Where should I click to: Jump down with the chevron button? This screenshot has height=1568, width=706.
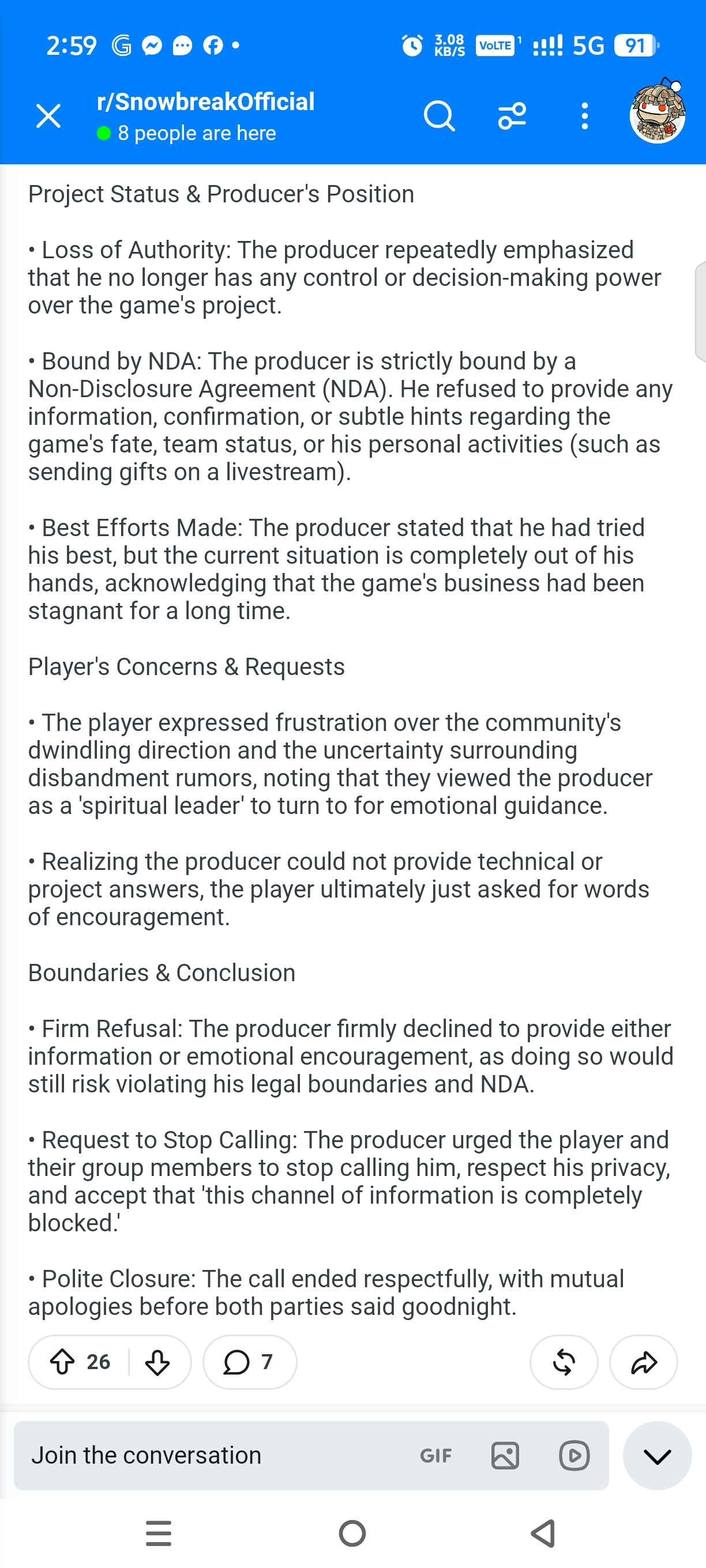pos(656,1456)
